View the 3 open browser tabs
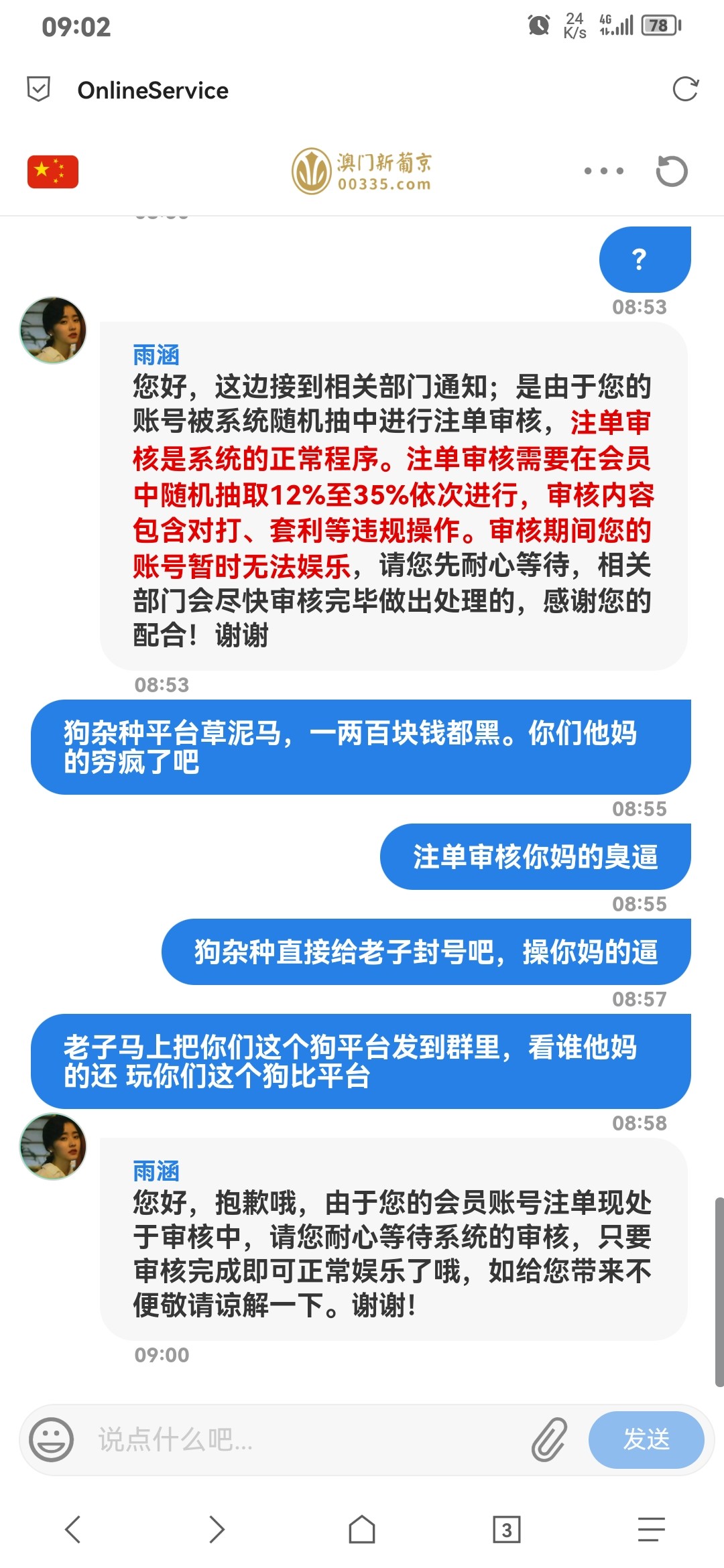The image size is (724, 1568). point(506,1529)
